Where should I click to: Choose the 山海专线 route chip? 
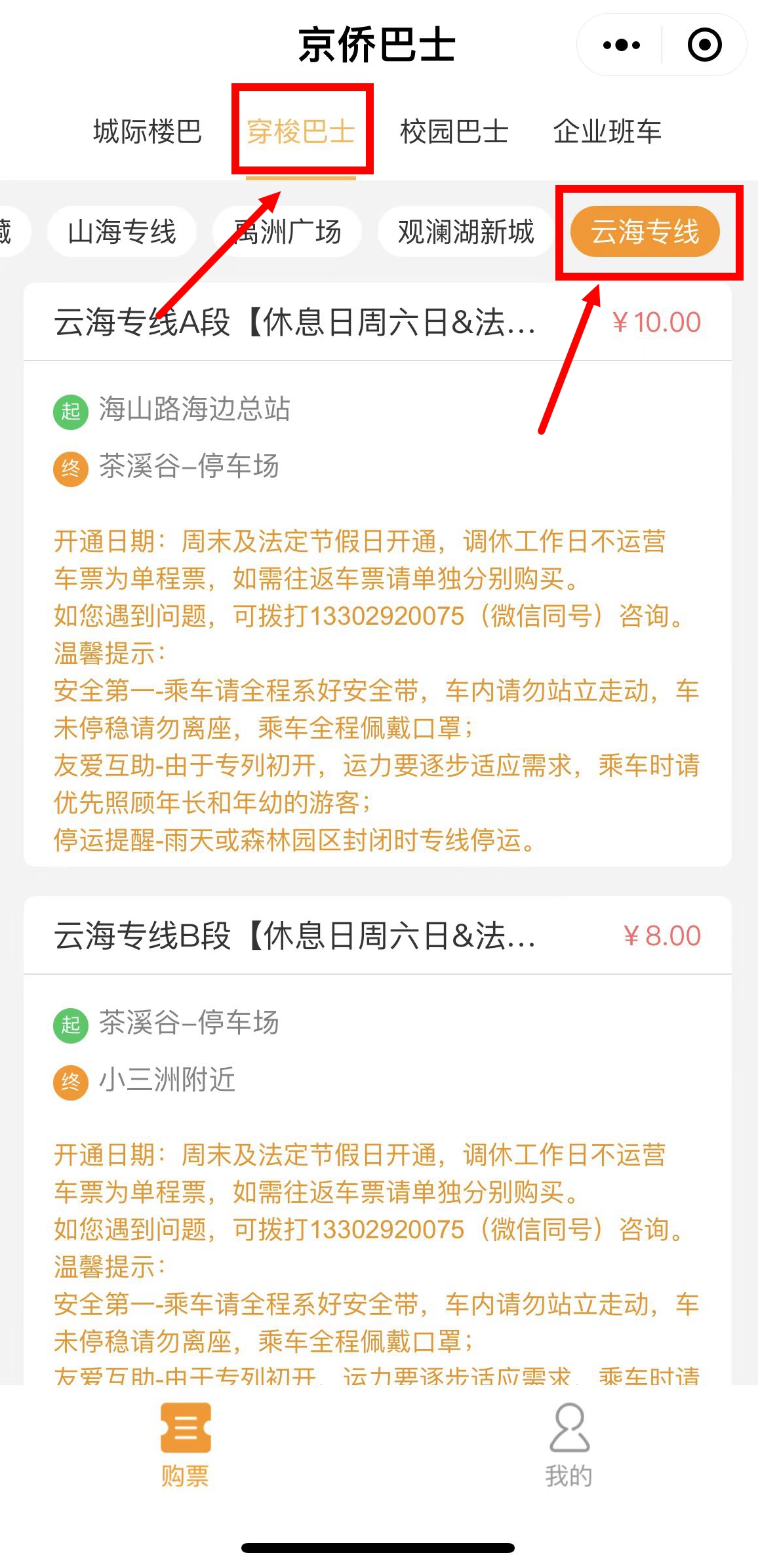122,231
